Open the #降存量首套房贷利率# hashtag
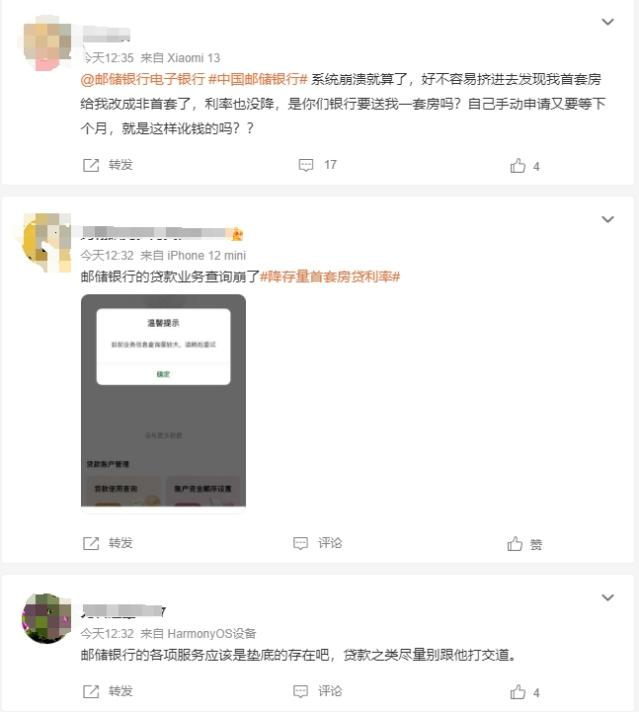 coord(330,275)
